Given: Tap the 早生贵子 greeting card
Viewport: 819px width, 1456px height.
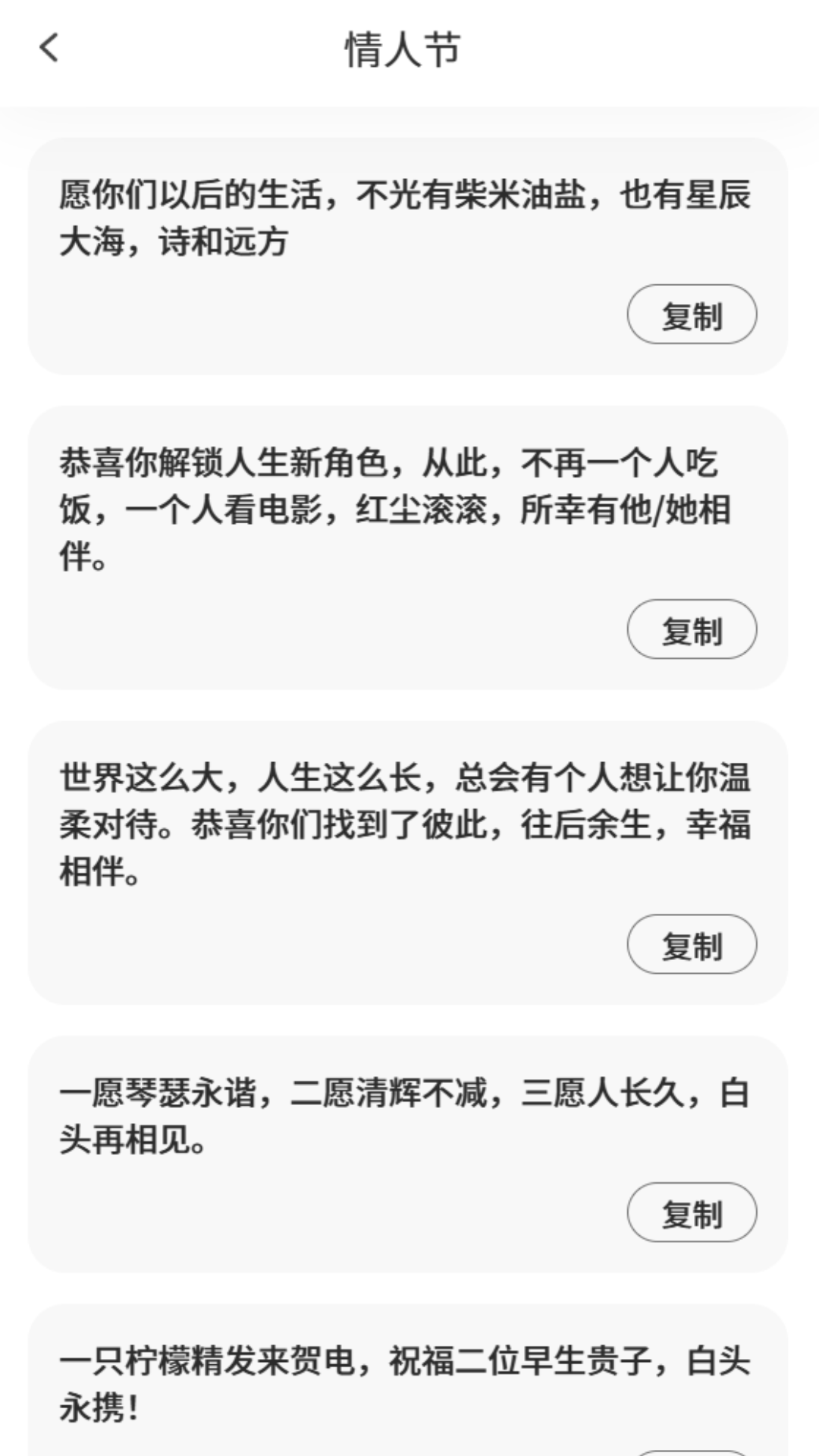Looking at the screenshot, I should coord(409,1395).
